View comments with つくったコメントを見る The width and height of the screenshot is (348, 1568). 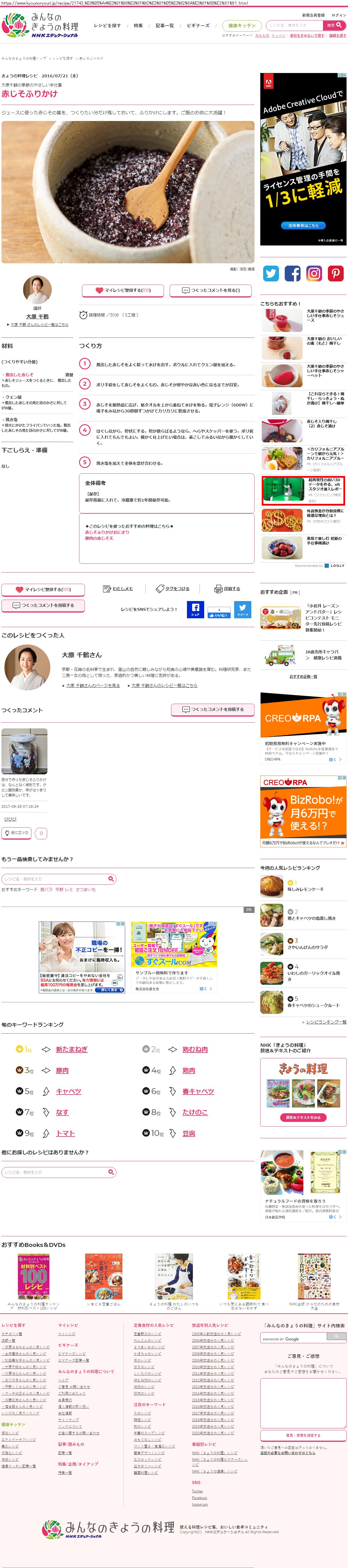pos(211,290)
